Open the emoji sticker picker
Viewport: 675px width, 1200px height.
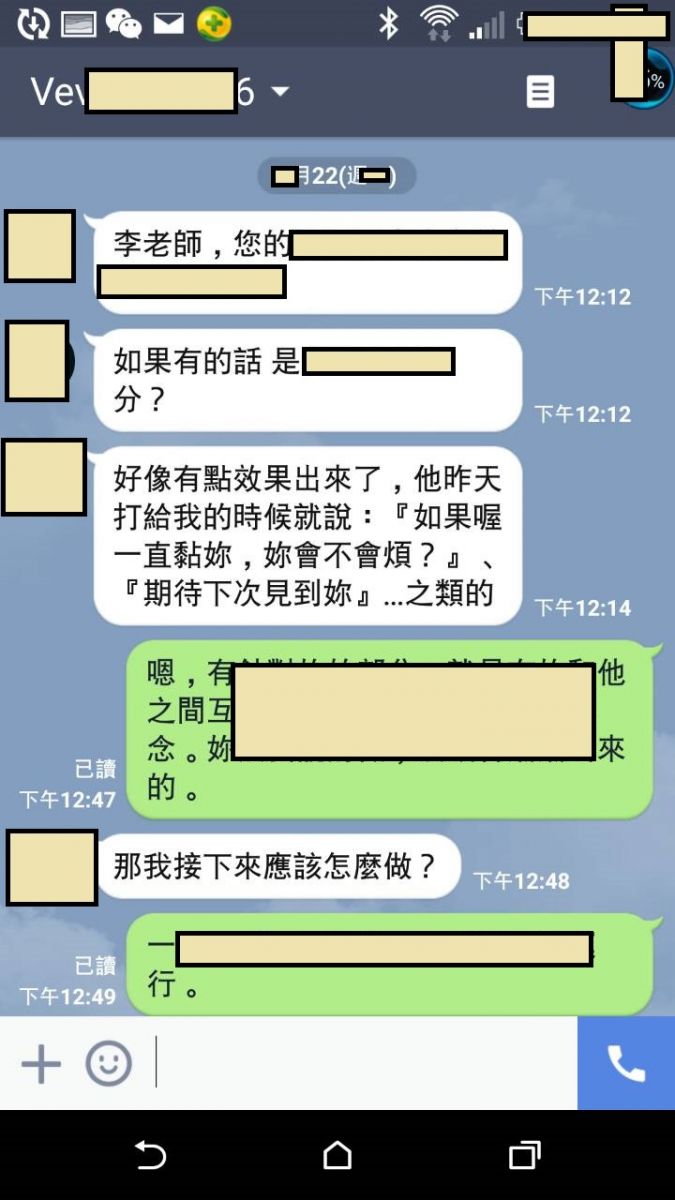point(108,1064)
